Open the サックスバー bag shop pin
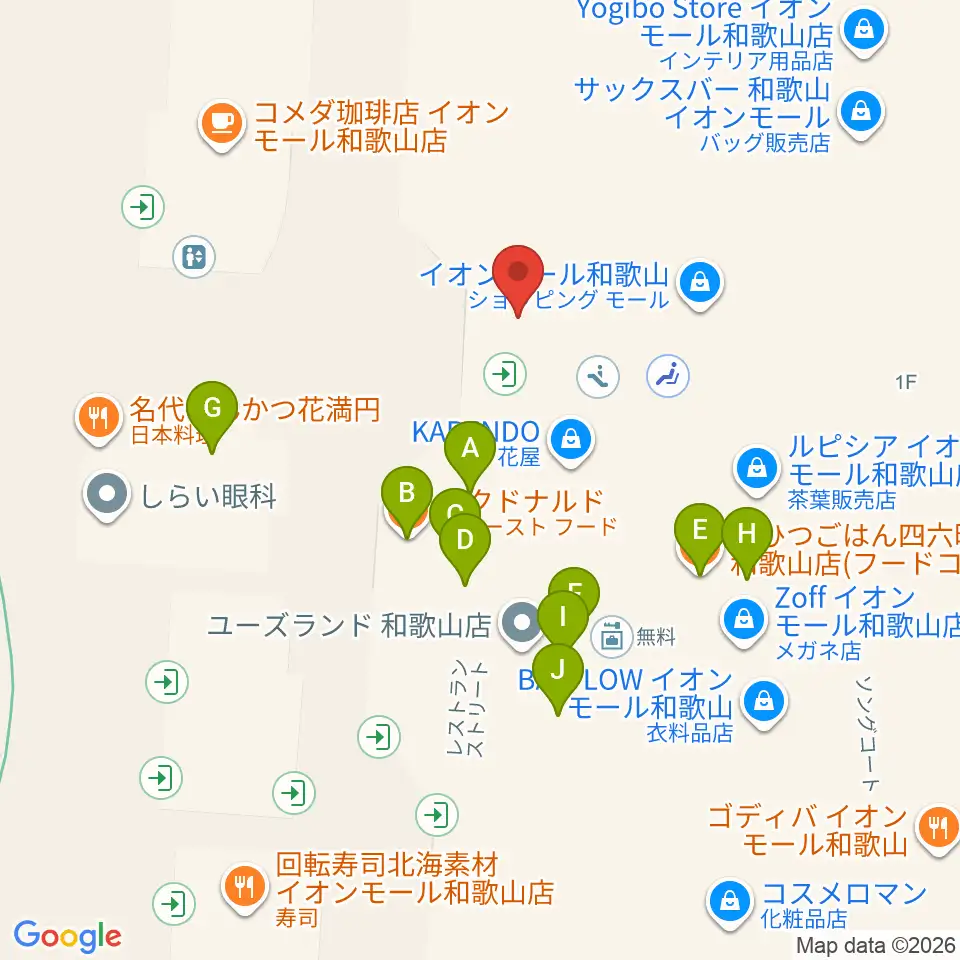The image size is (960, 960). (861, 113)
